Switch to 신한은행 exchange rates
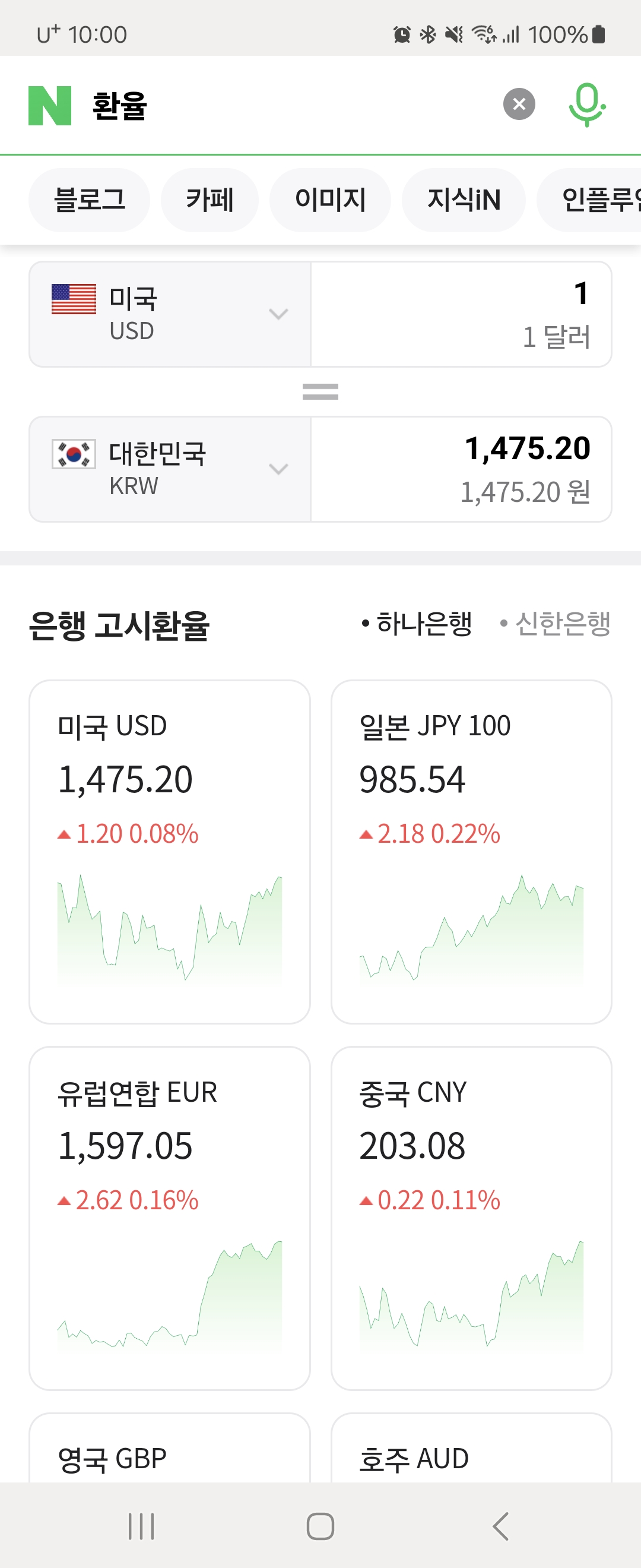 556,623
